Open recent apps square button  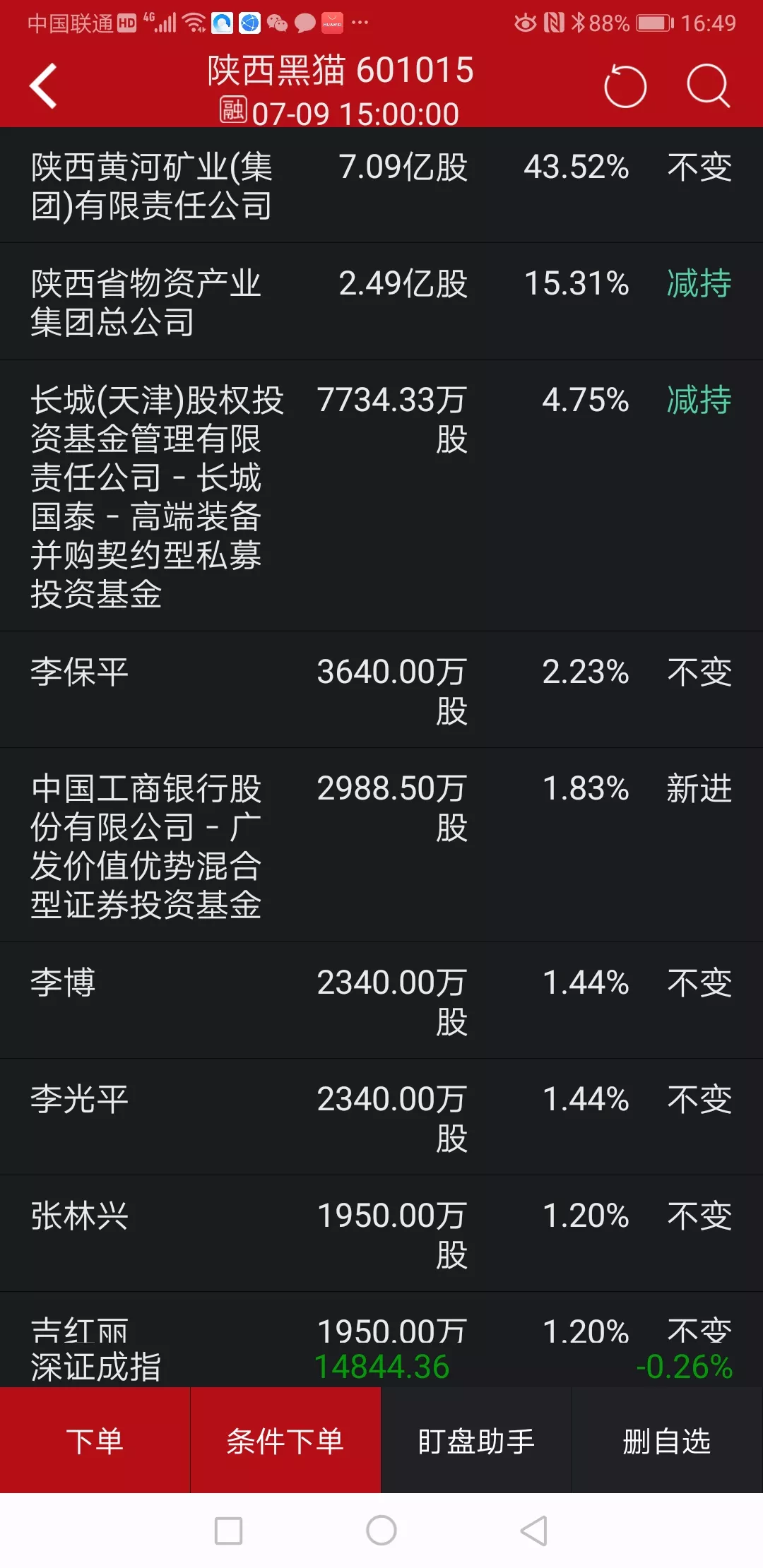coord(228,1531)
